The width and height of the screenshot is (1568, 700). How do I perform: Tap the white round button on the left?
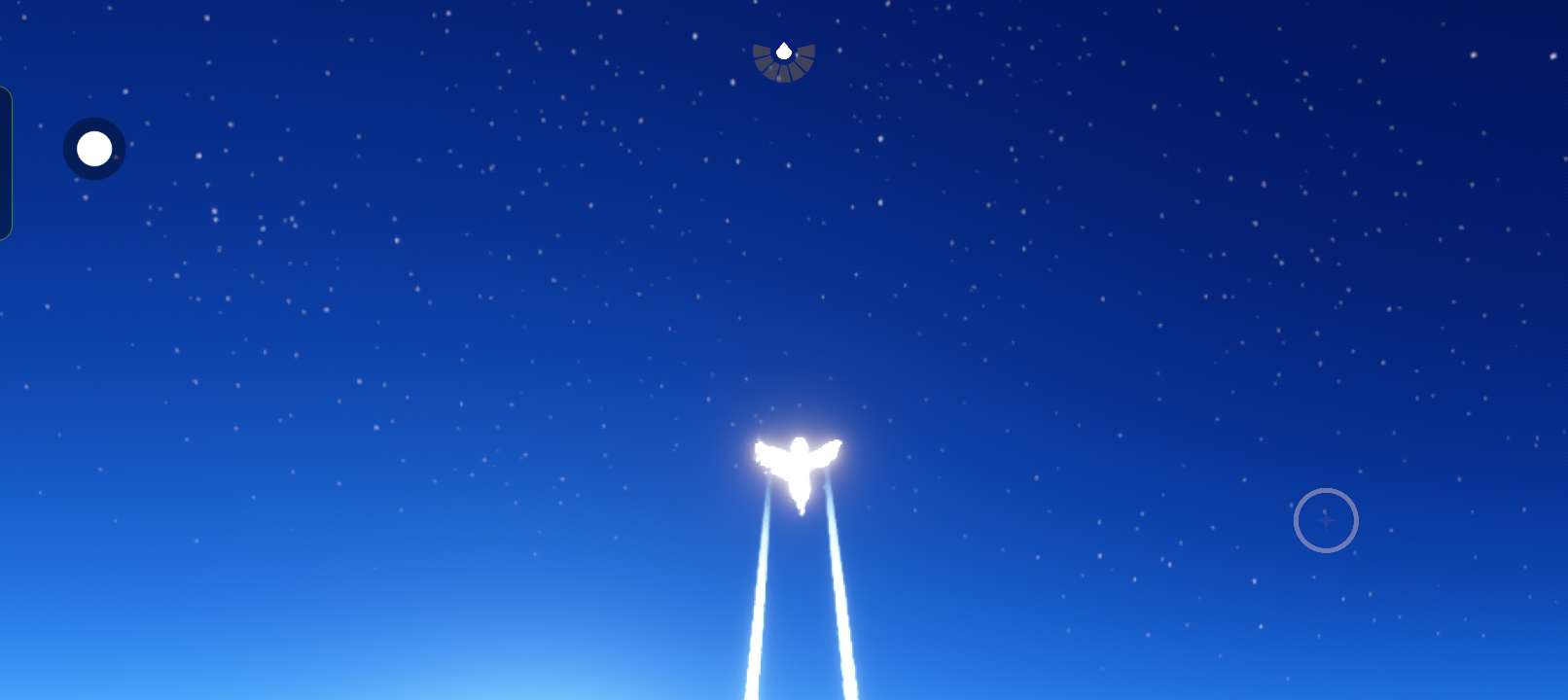point(94,149)
